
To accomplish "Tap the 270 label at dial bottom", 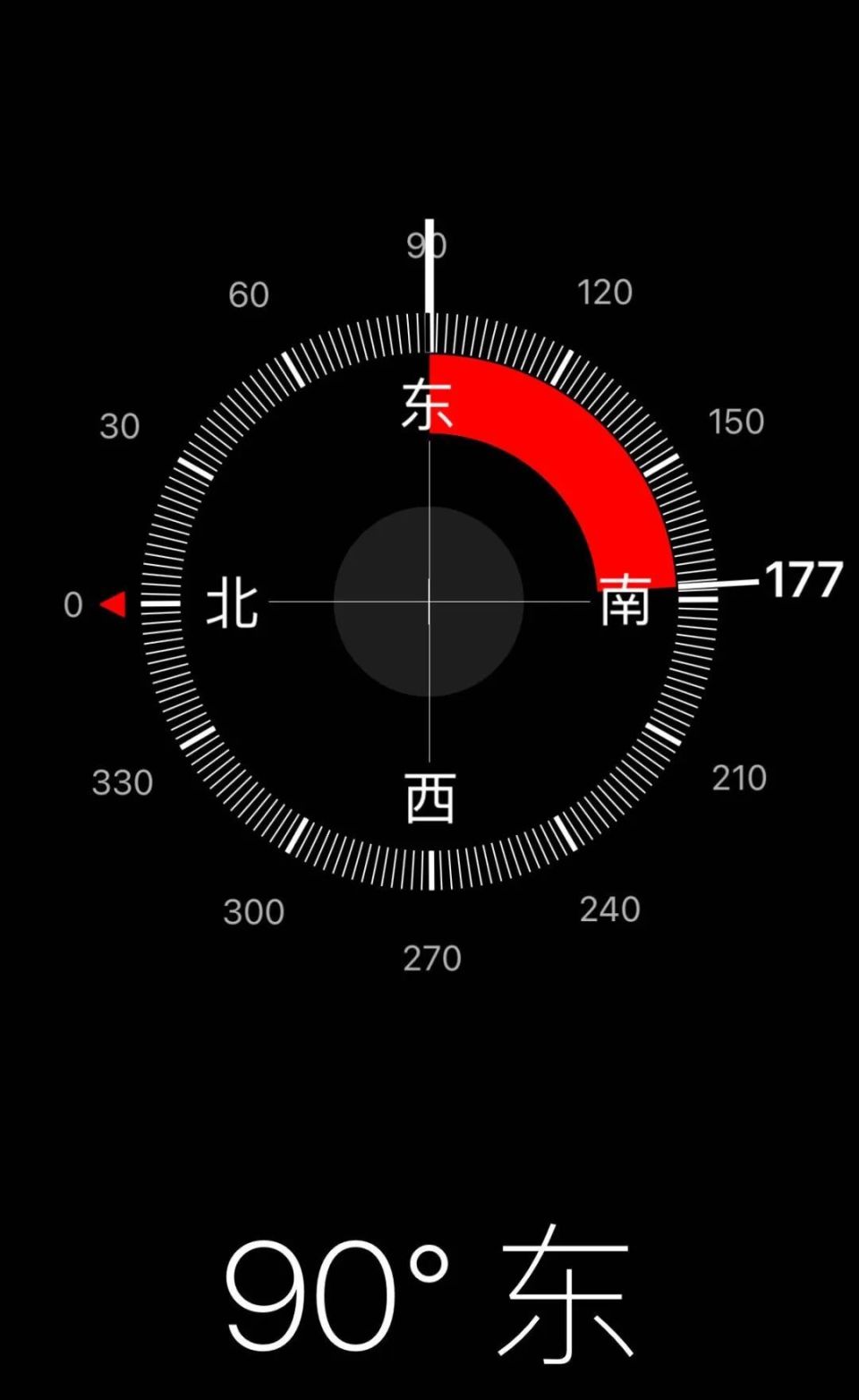I will pyautogui.click(x=432, y=960).
